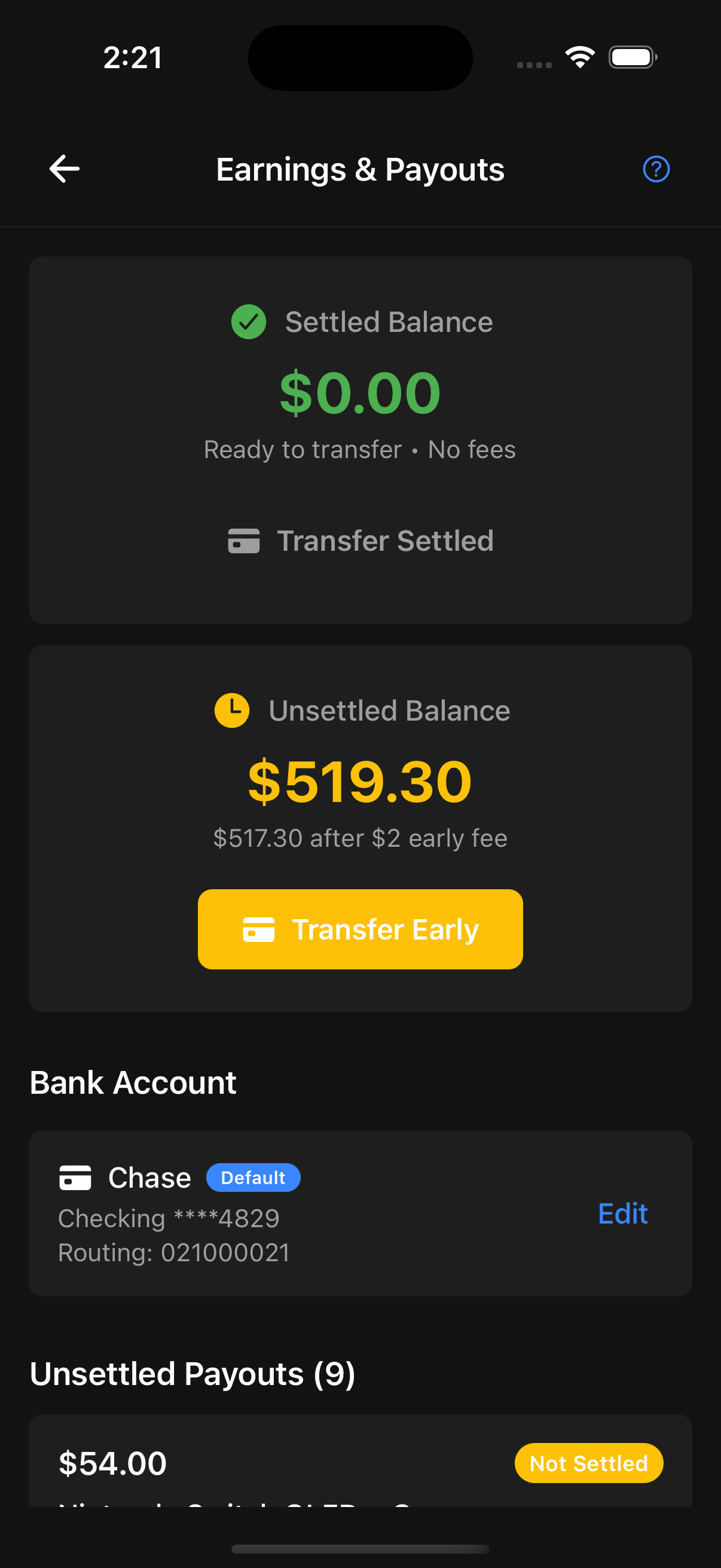
Task: Tap the Not Settled status badge
Action: pyautogui.click(x=588, y=1463)
